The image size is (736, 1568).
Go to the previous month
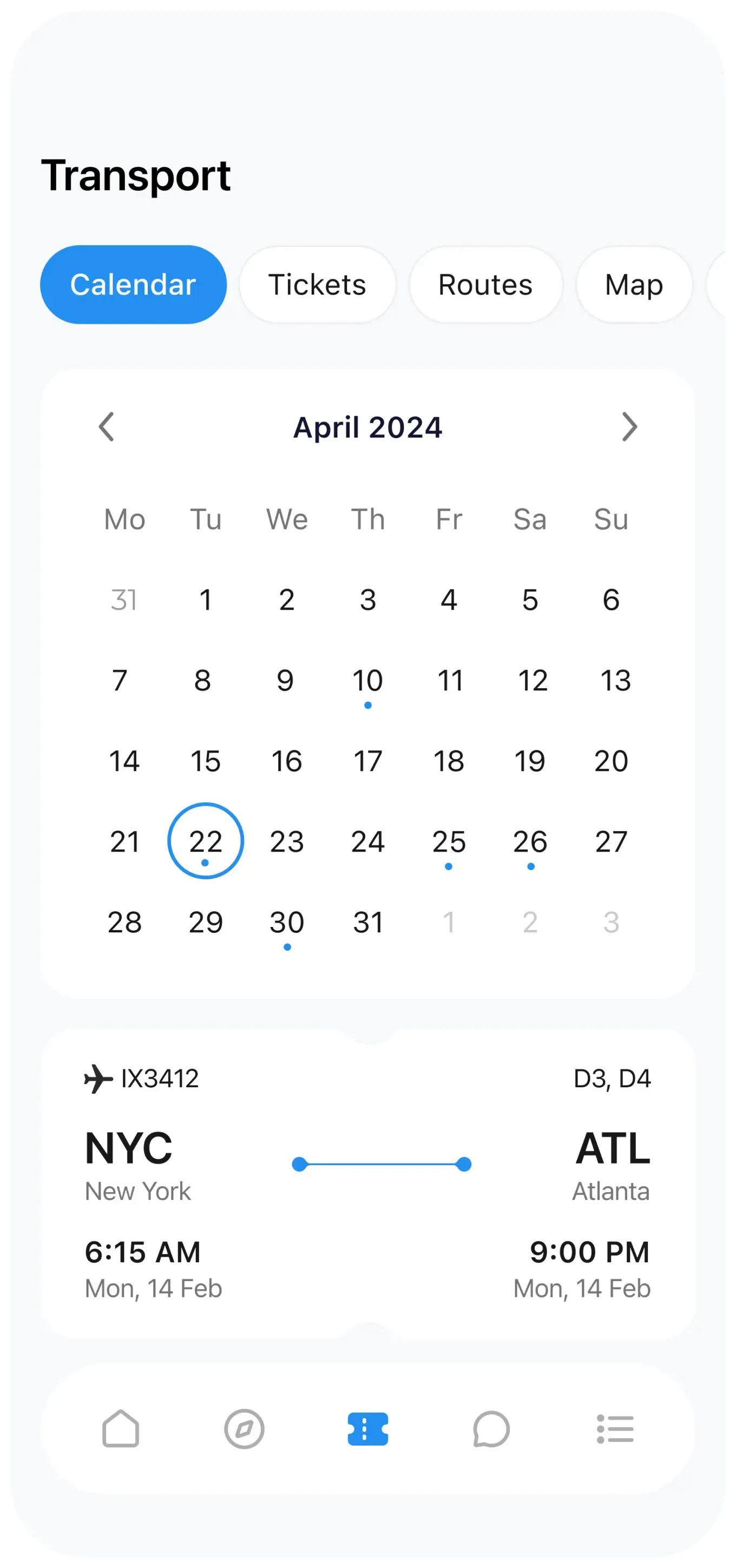(107, 427)
